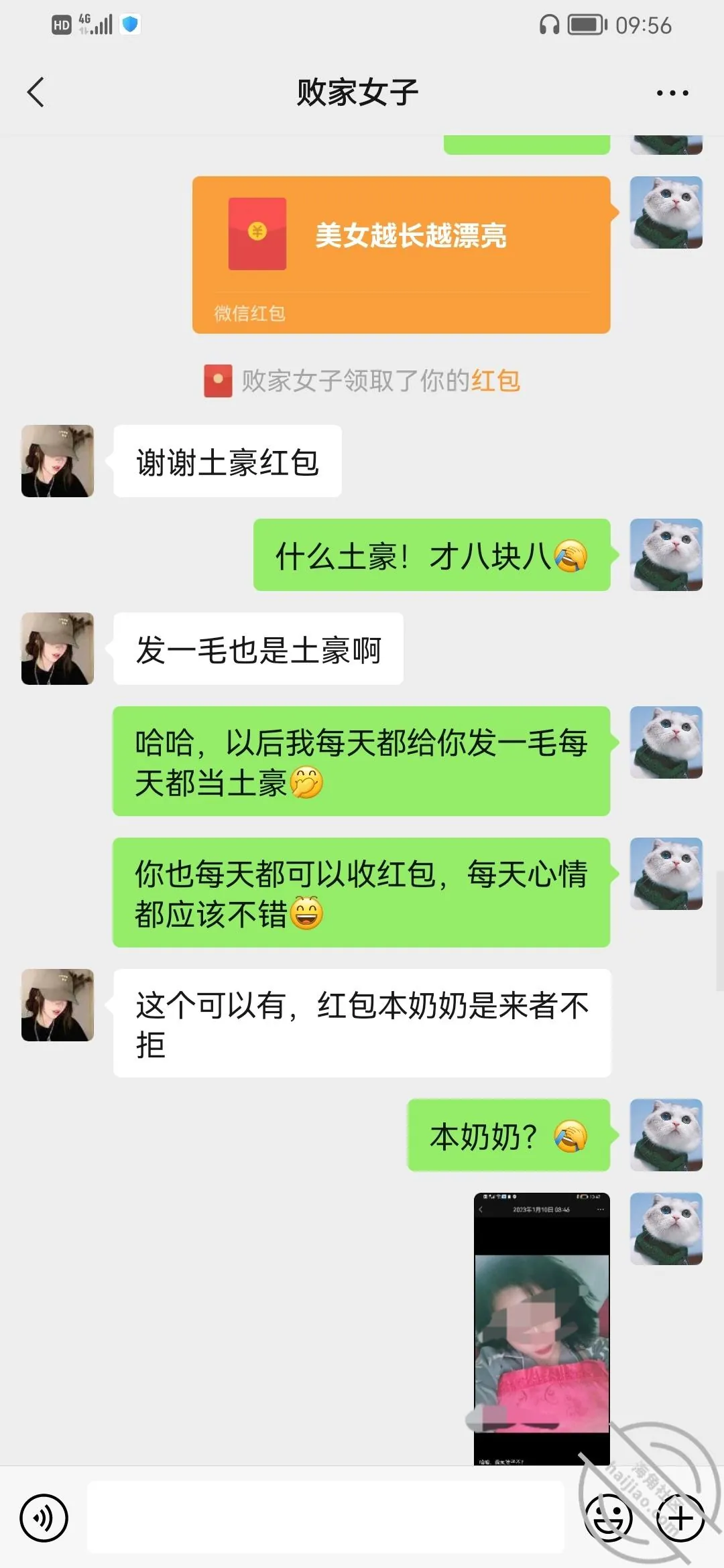Open 败家女子's avatar beside 谢谢土豪红包
Viewport: 724px width, 1568px height.
coord(58,461)
